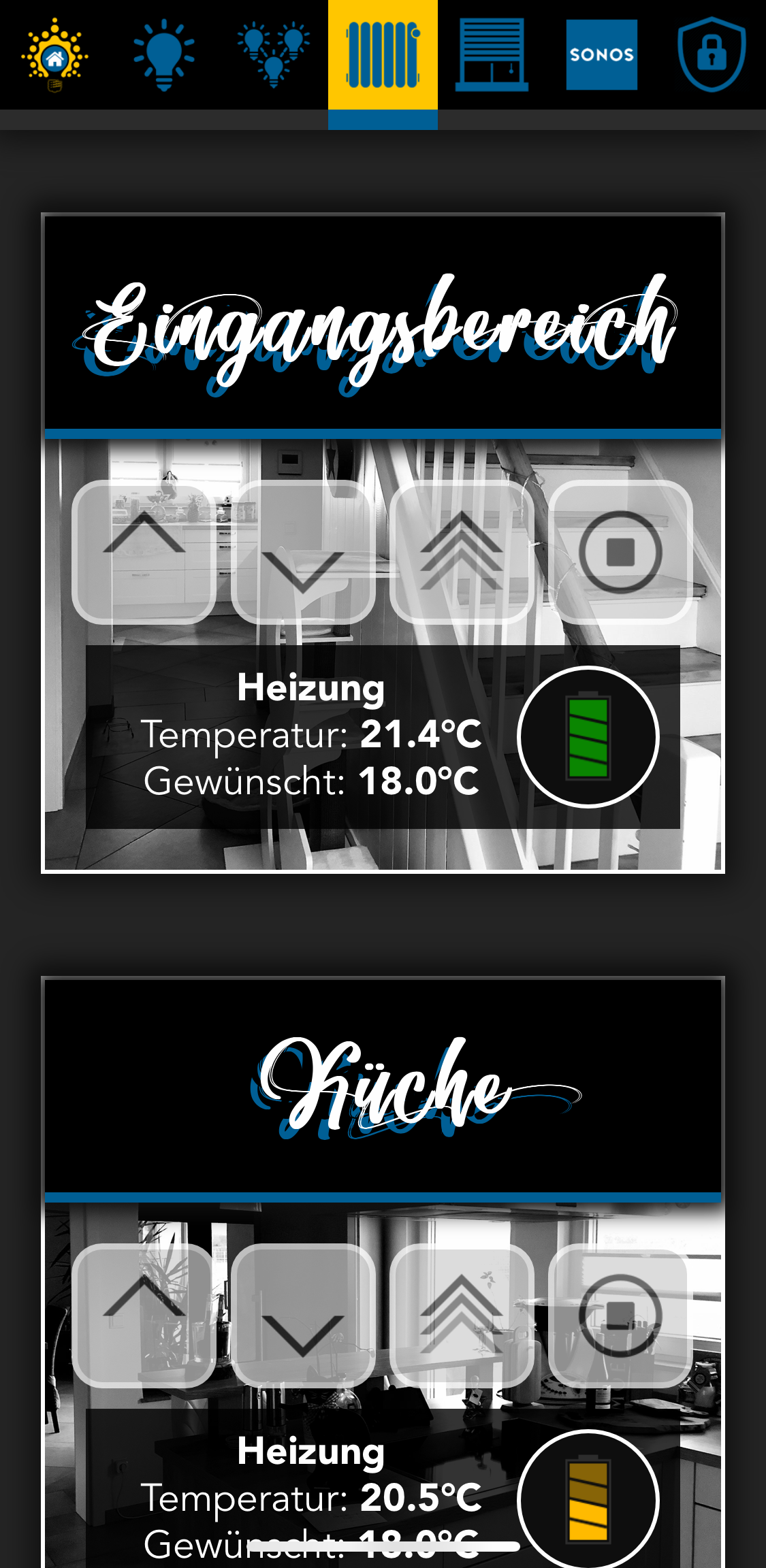
Task: Tap the stop button in Küche
Action: pos(620,1316)
